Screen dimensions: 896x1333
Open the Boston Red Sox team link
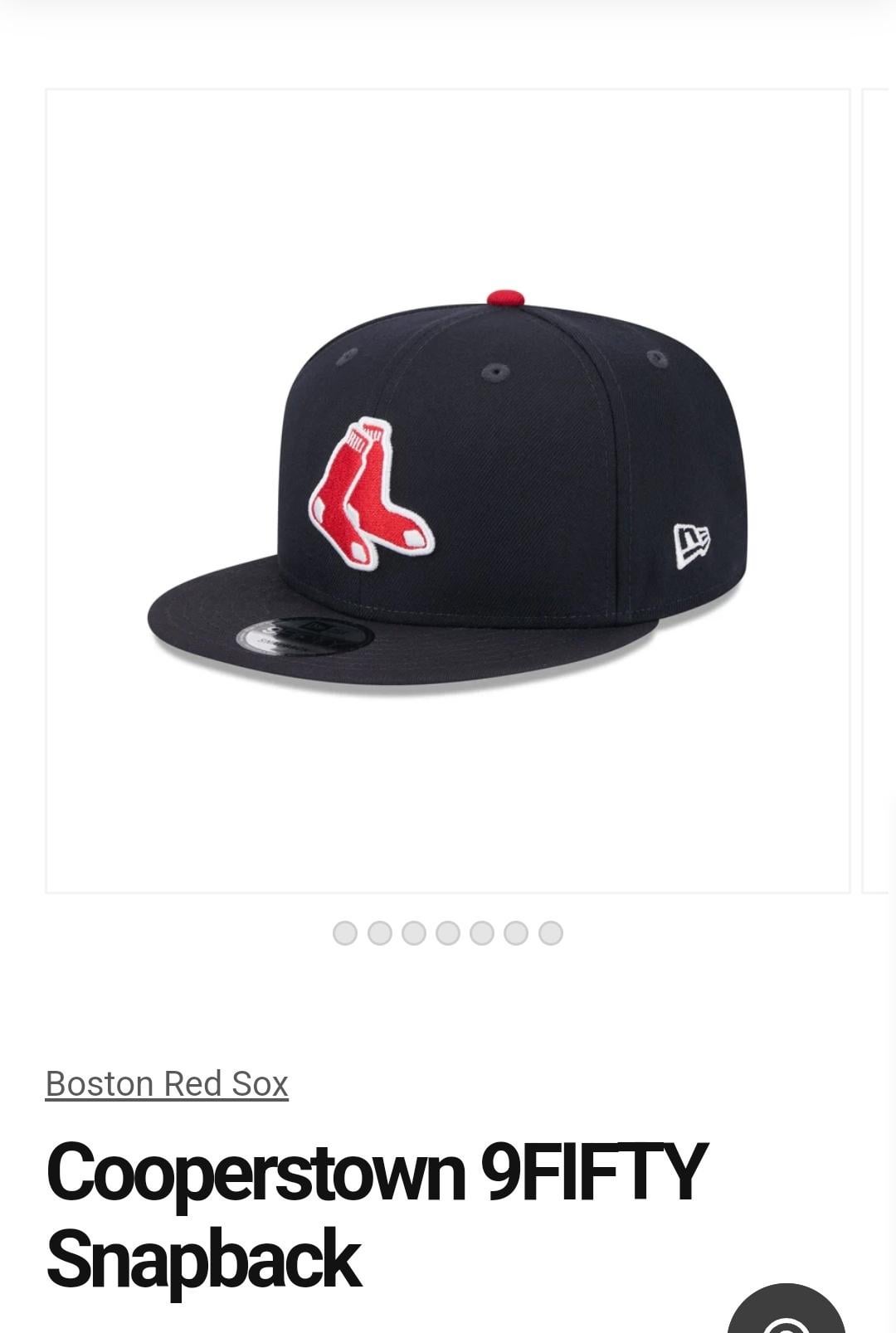click(x=167, y=1083)
